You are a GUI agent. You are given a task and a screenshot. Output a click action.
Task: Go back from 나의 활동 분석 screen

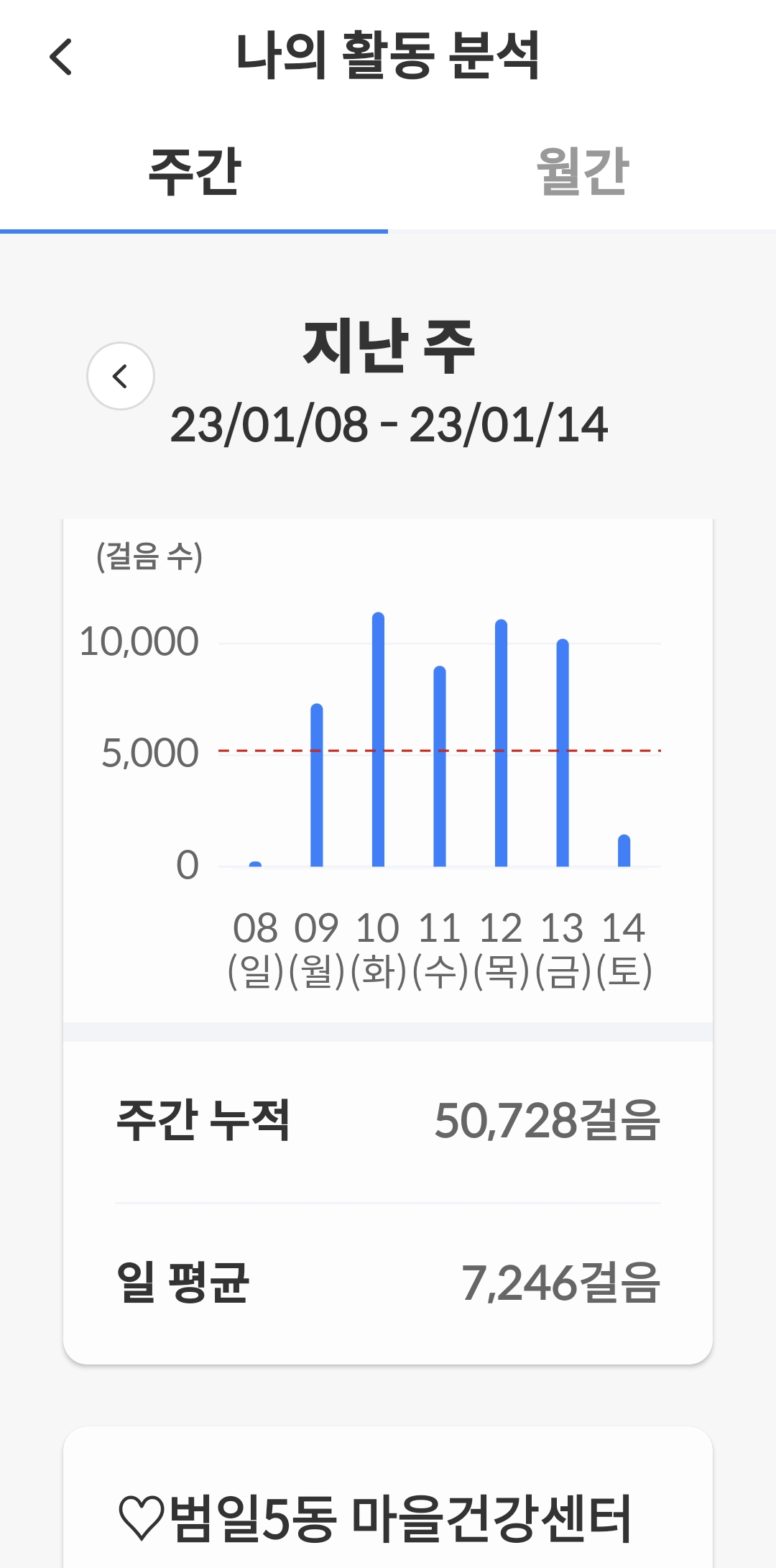click(61, 57)
